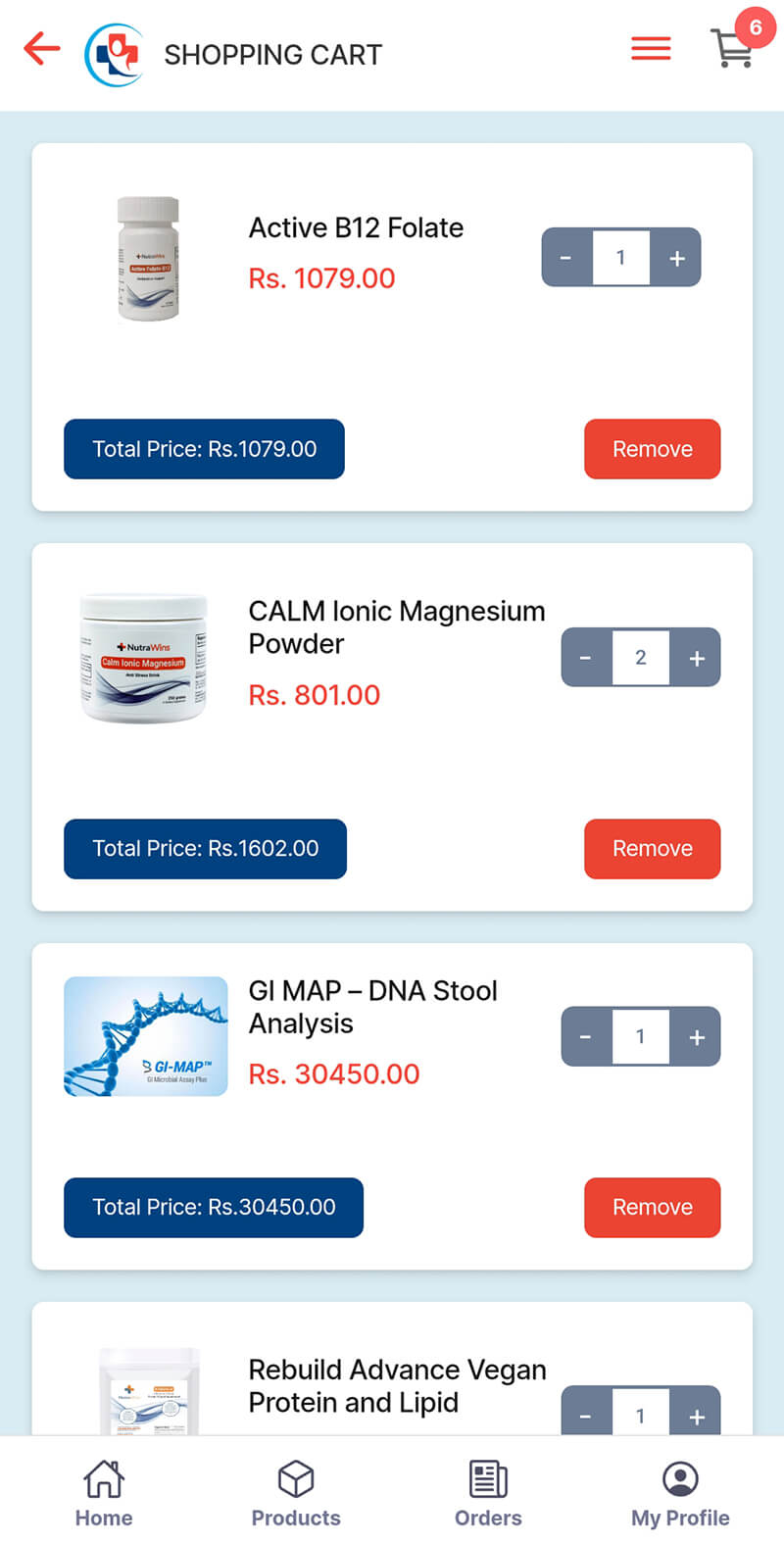Reduce GI MAP DNA Stool Analysis quantity
The height and width of the screenshot is (1545, 784).
pos(586,1037)
